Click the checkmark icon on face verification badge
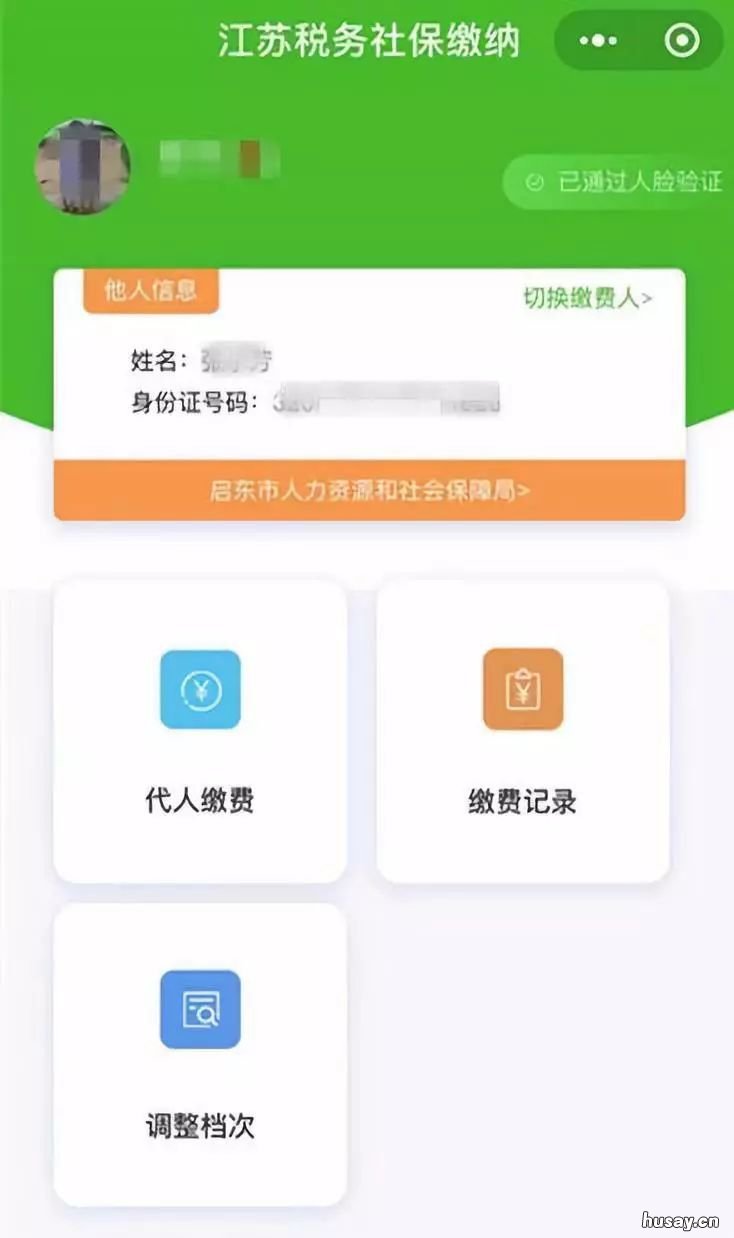734x1238 pixels. click(x=531, y=182)
